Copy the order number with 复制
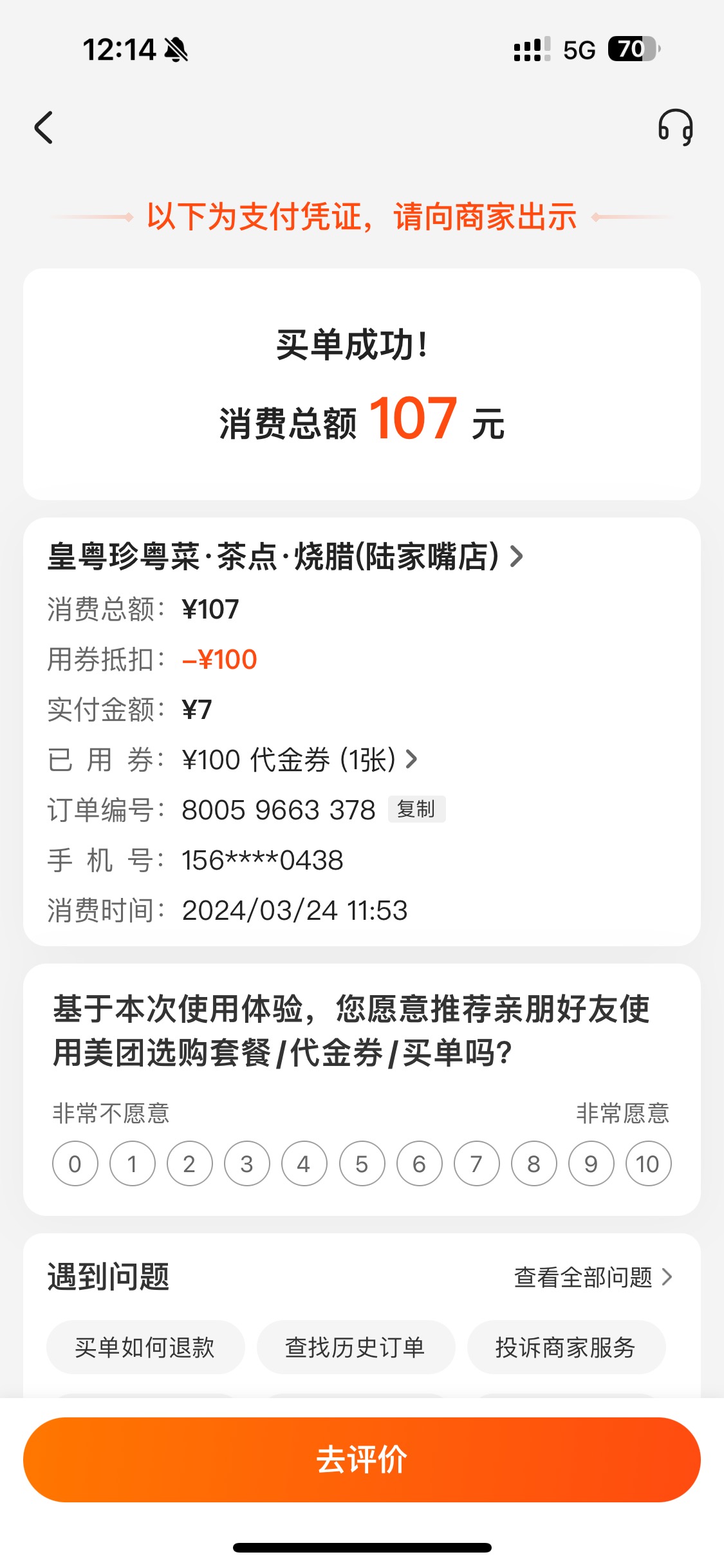 [x=416, y=809]
